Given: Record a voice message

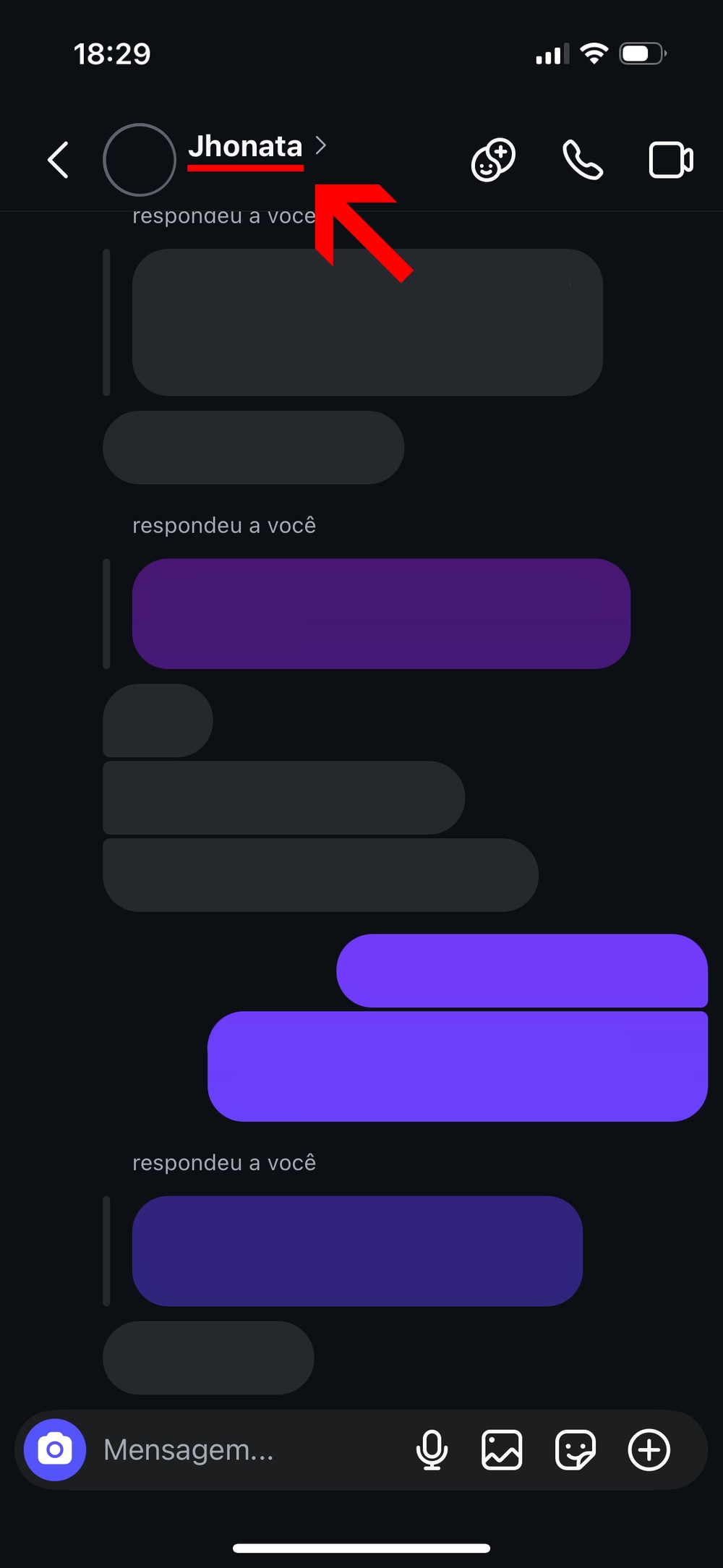Looking at the screenshot, I should (432, 1449).
